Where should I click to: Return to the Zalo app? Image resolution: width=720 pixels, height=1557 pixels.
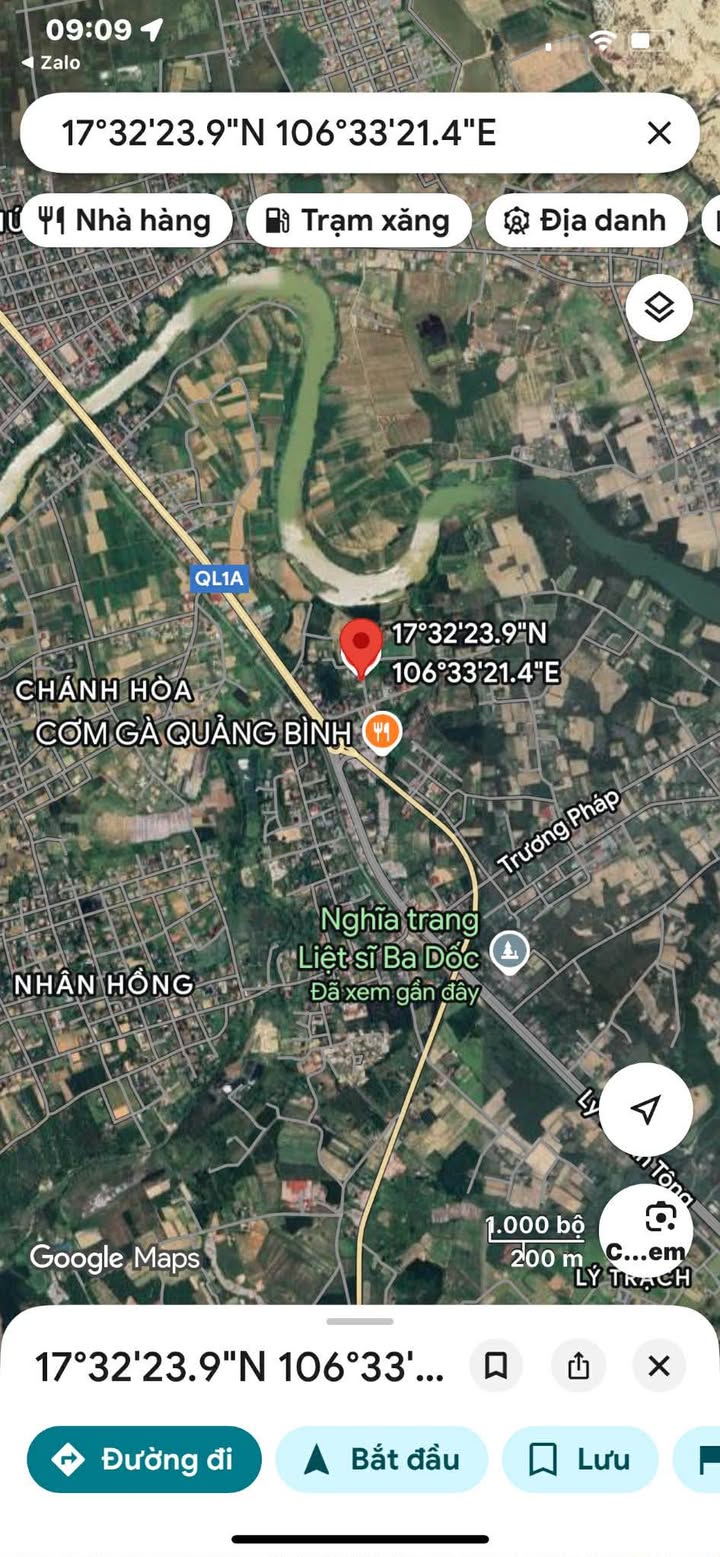tap(51, 63)
